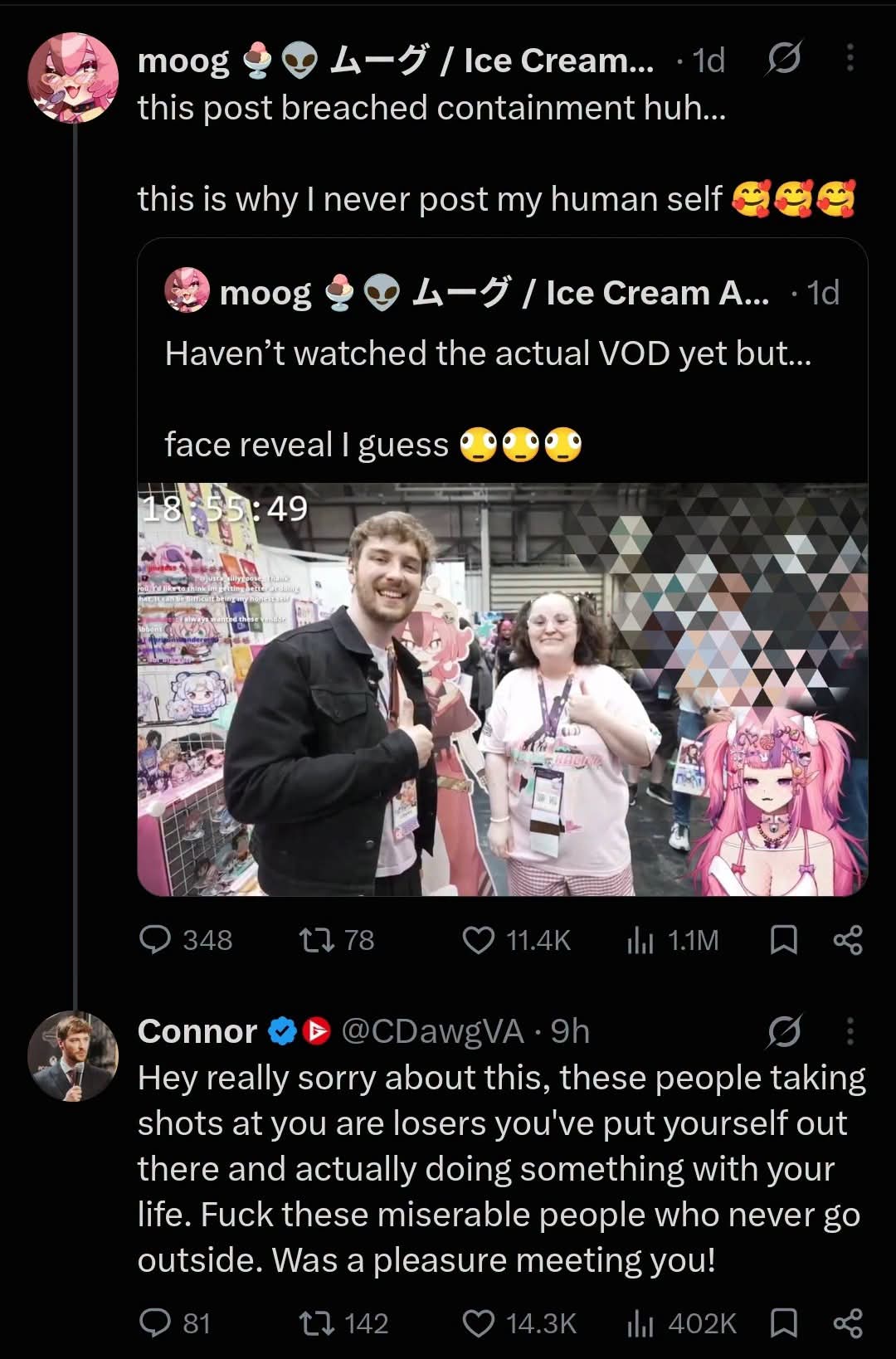This screenshot has height=1359, width=896.
Task: Open Connor's profile picture
Action: pyautogui.click(x=73, y=1056)
